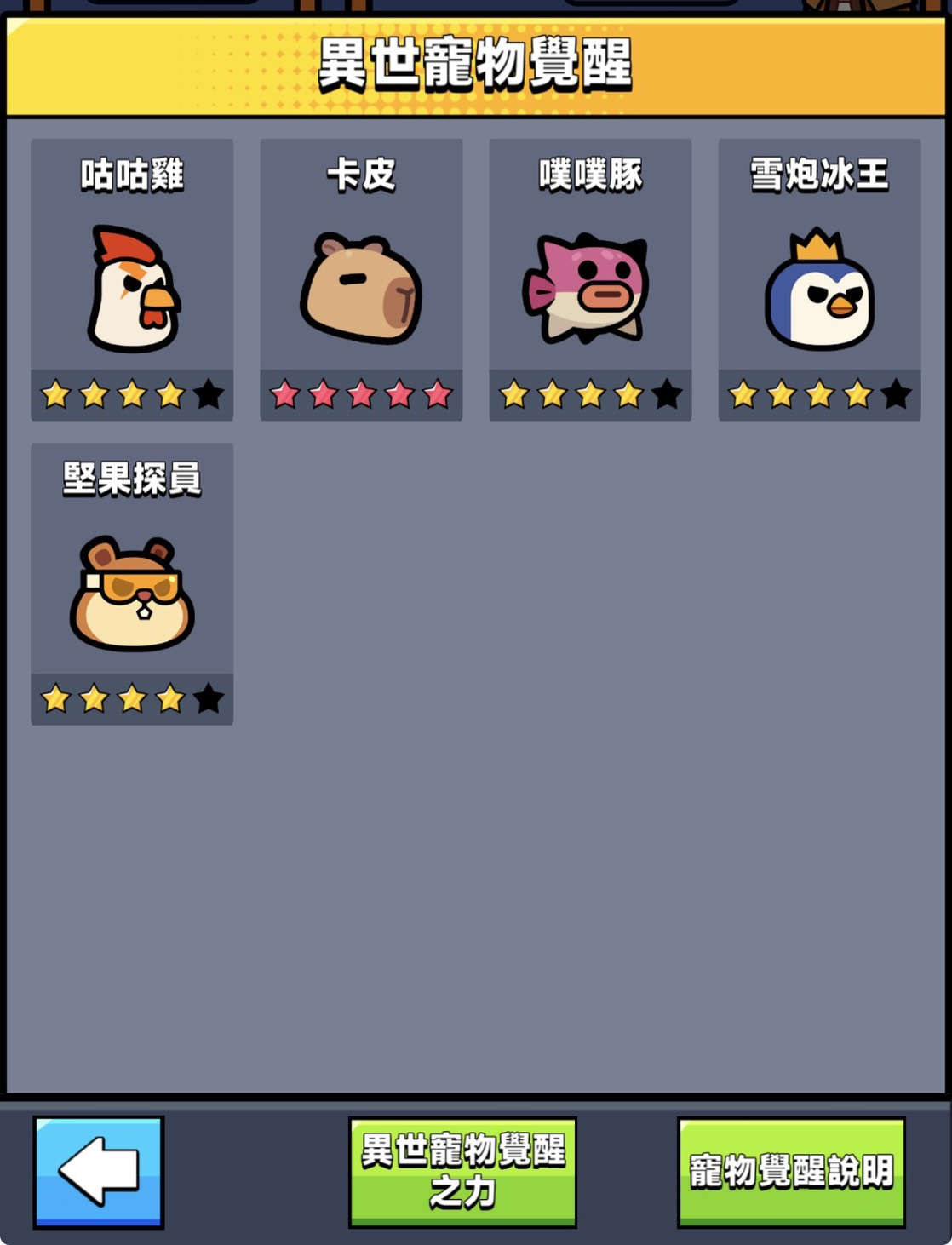Choose the 雪炮冰王 penguin card
The width and height of the screenshot is (952, 1245).
(819, 281)
